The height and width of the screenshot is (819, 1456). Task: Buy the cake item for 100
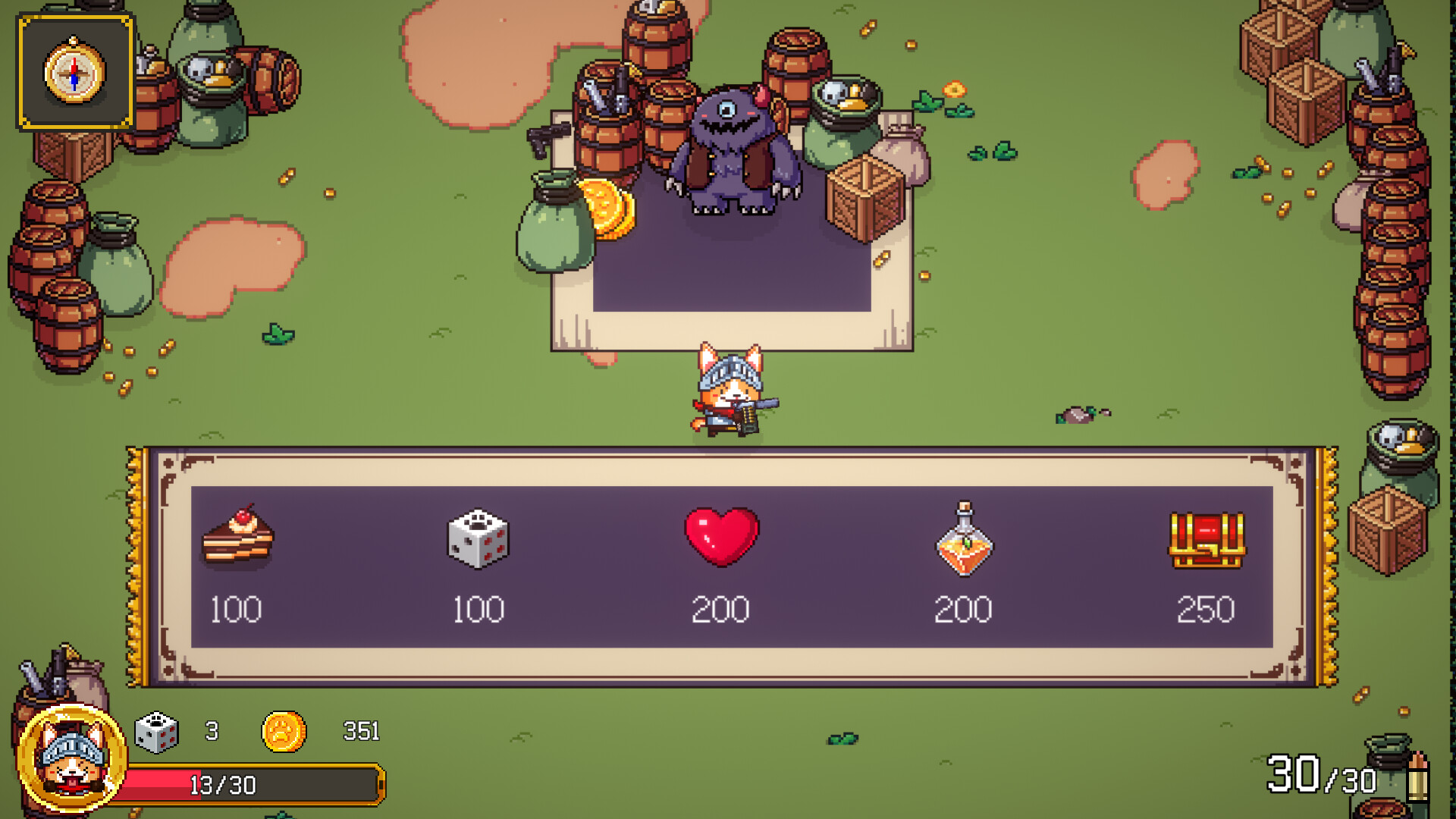pyautogui.click(x=237, y=538)
